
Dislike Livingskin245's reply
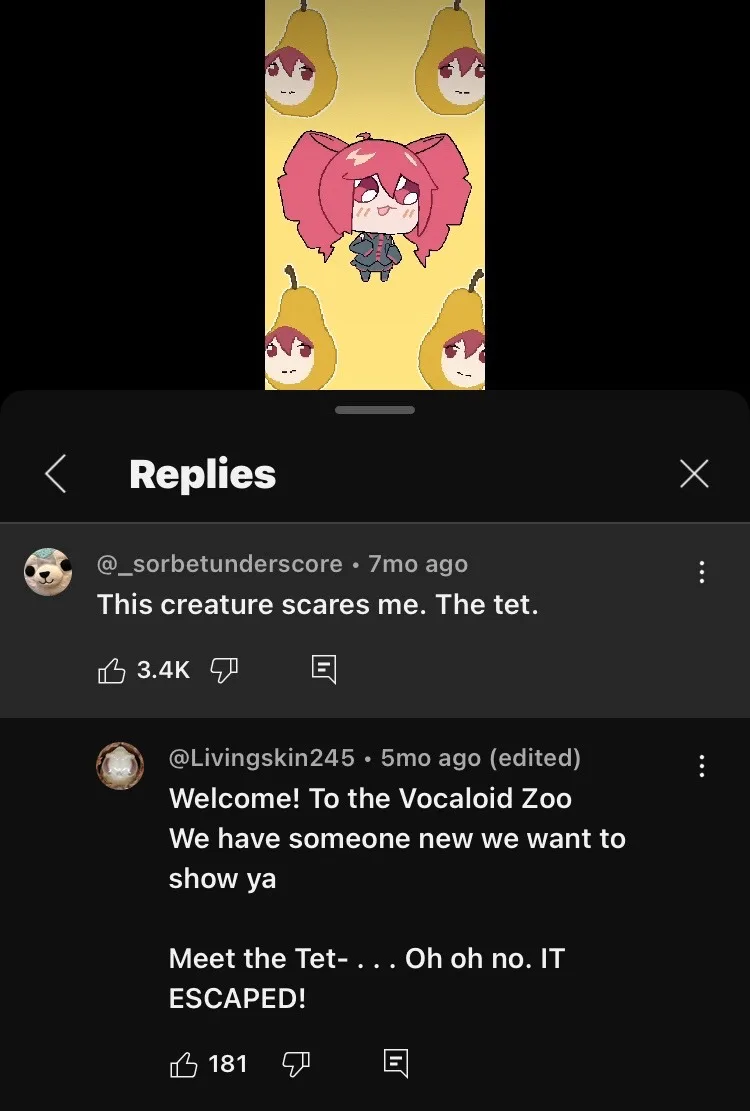tap(297, 1064)
